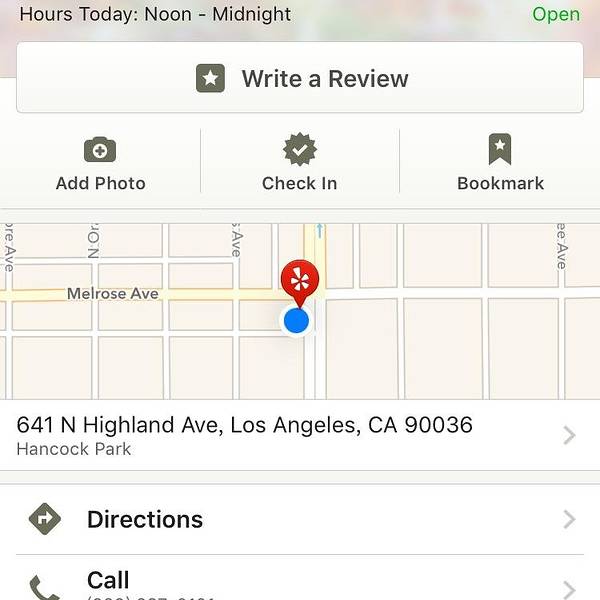Write a review for this business

point(300,78)
